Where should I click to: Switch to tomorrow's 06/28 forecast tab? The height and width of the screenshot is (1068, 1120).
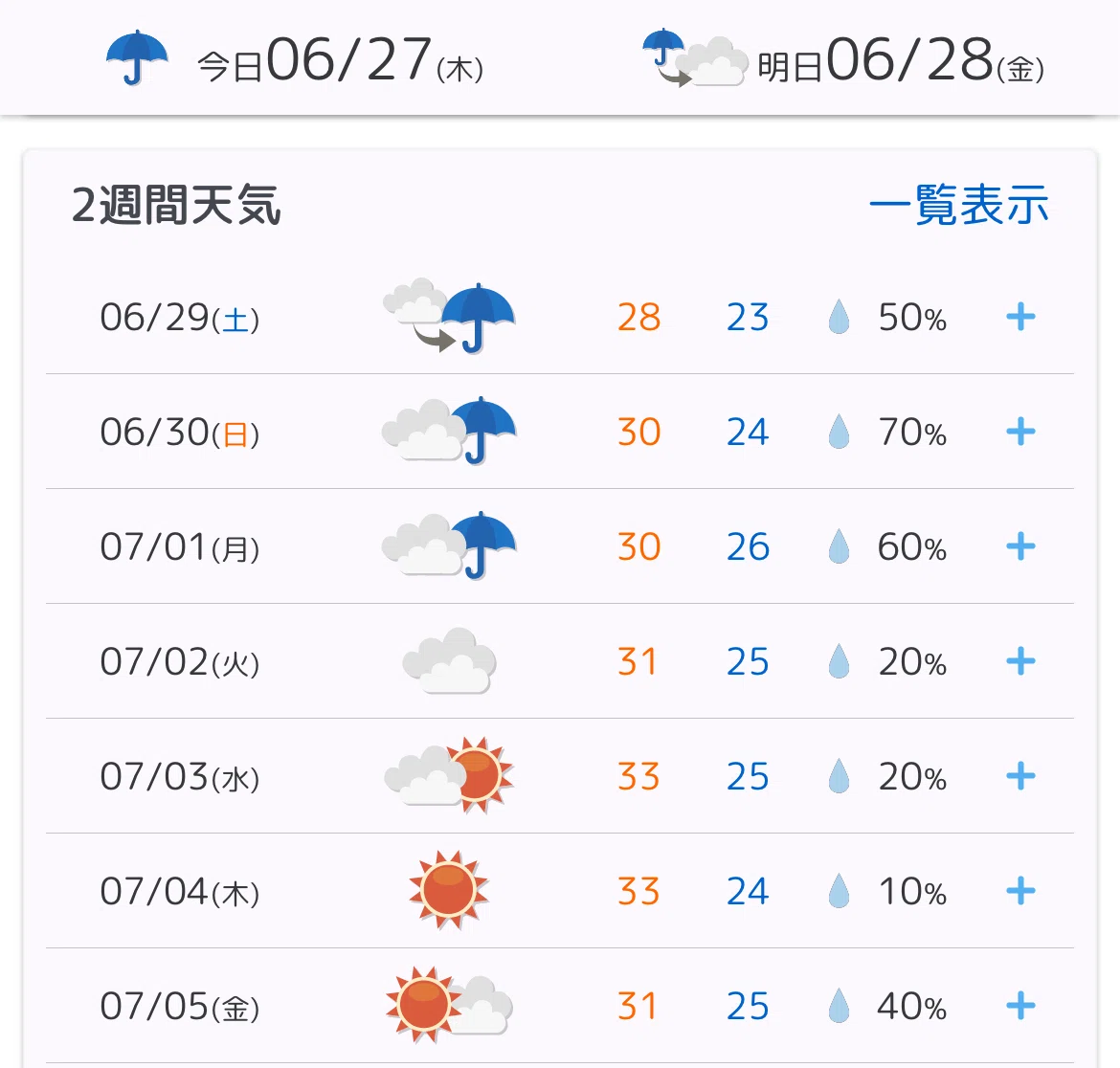[x=842, y=58]
